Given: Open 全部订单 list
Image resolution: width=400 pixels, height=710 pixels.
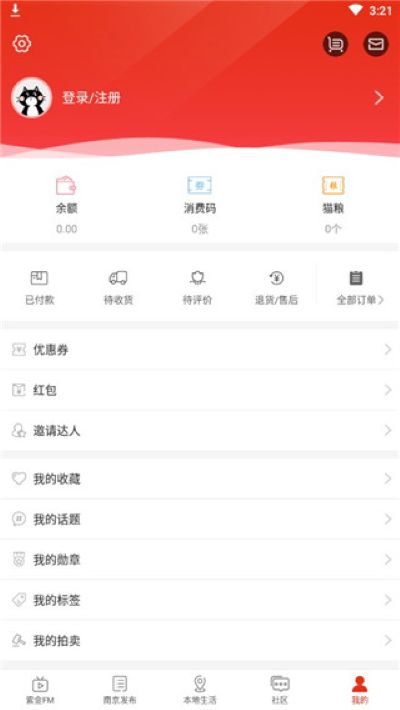Looking at the screenshot, I should pos(359,288).
